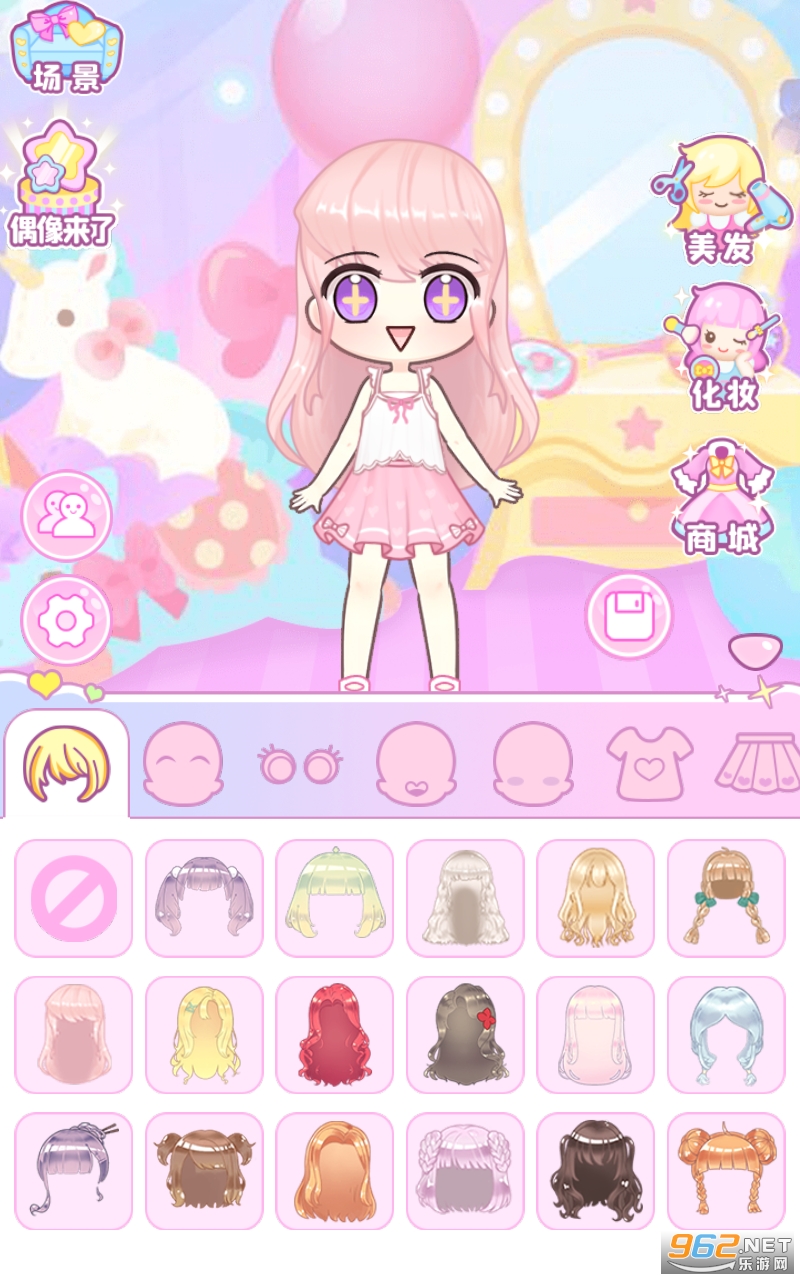
Task: Select the purple twin-tail hairstyle
Action: click(x=204, y=898)
